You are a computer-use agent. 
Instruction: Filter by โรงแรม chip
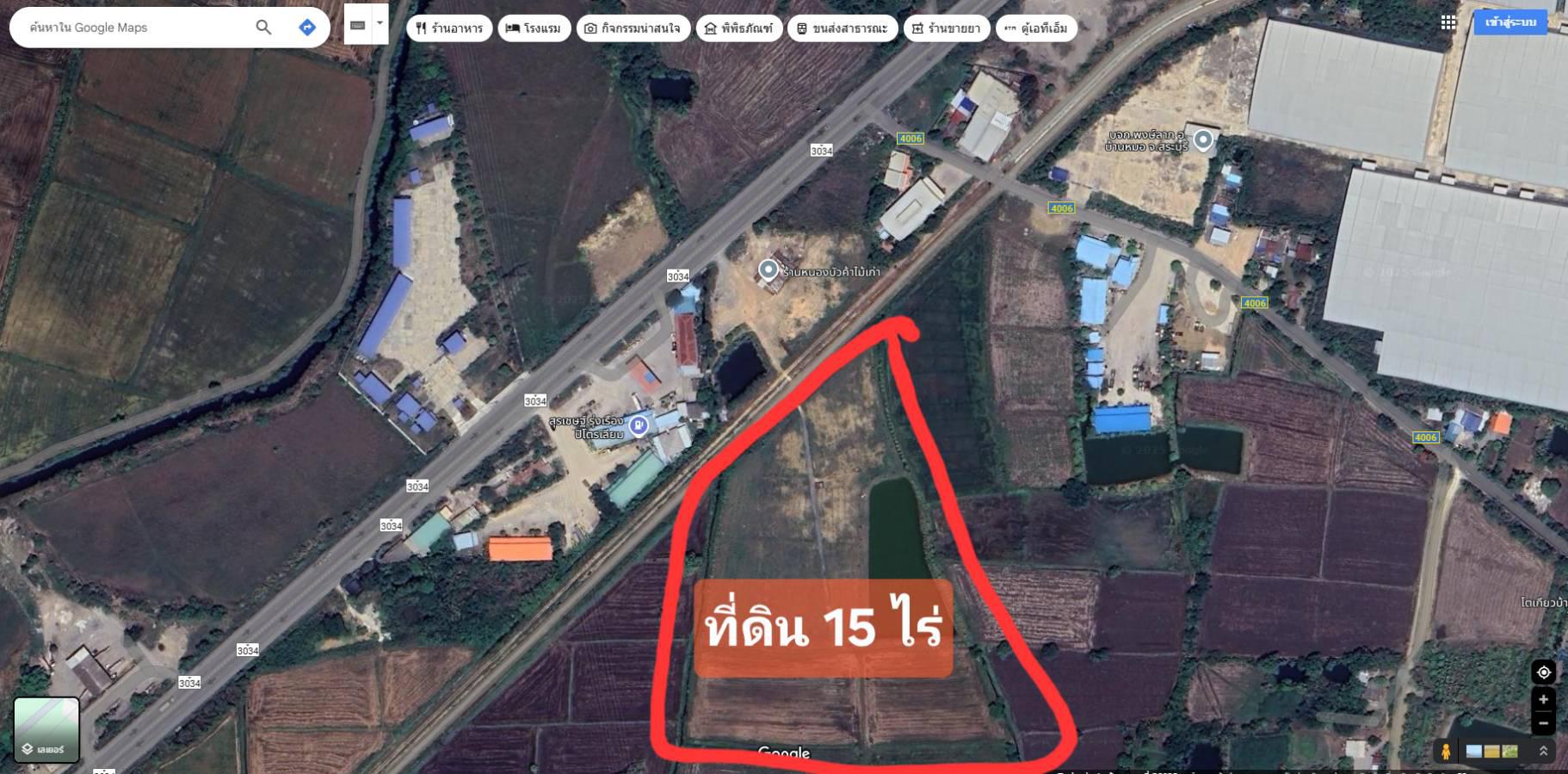pyautogui.click(x=534, y=28)
